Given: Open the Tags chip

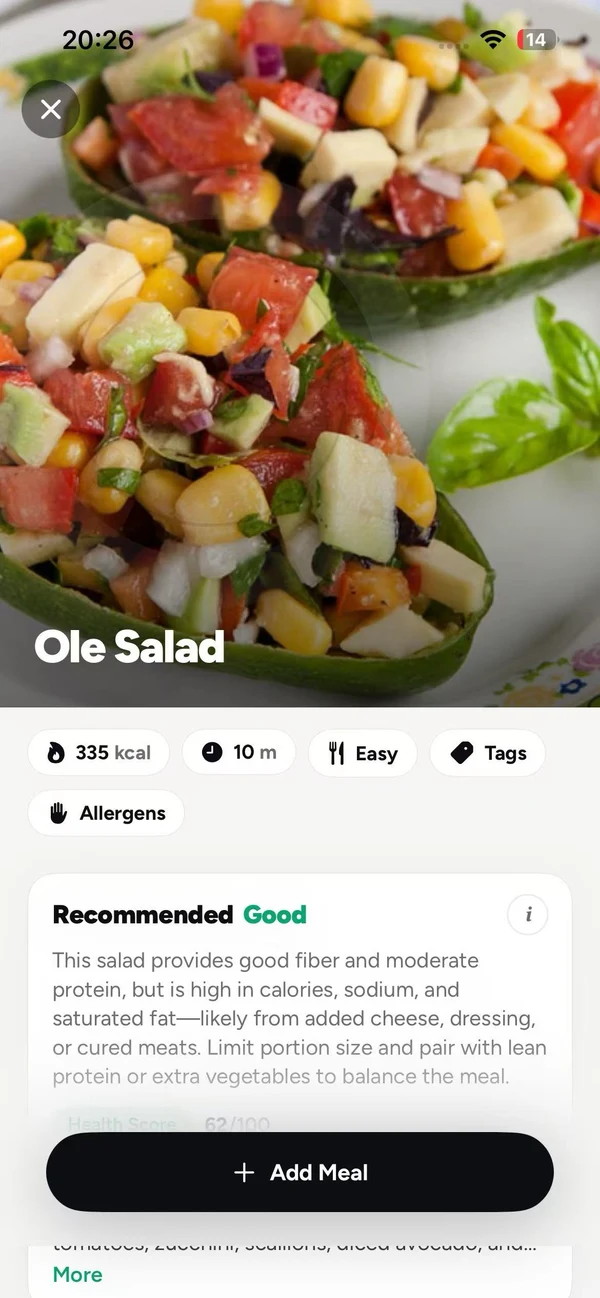Looking at the screenshot, I should [488, 753].
